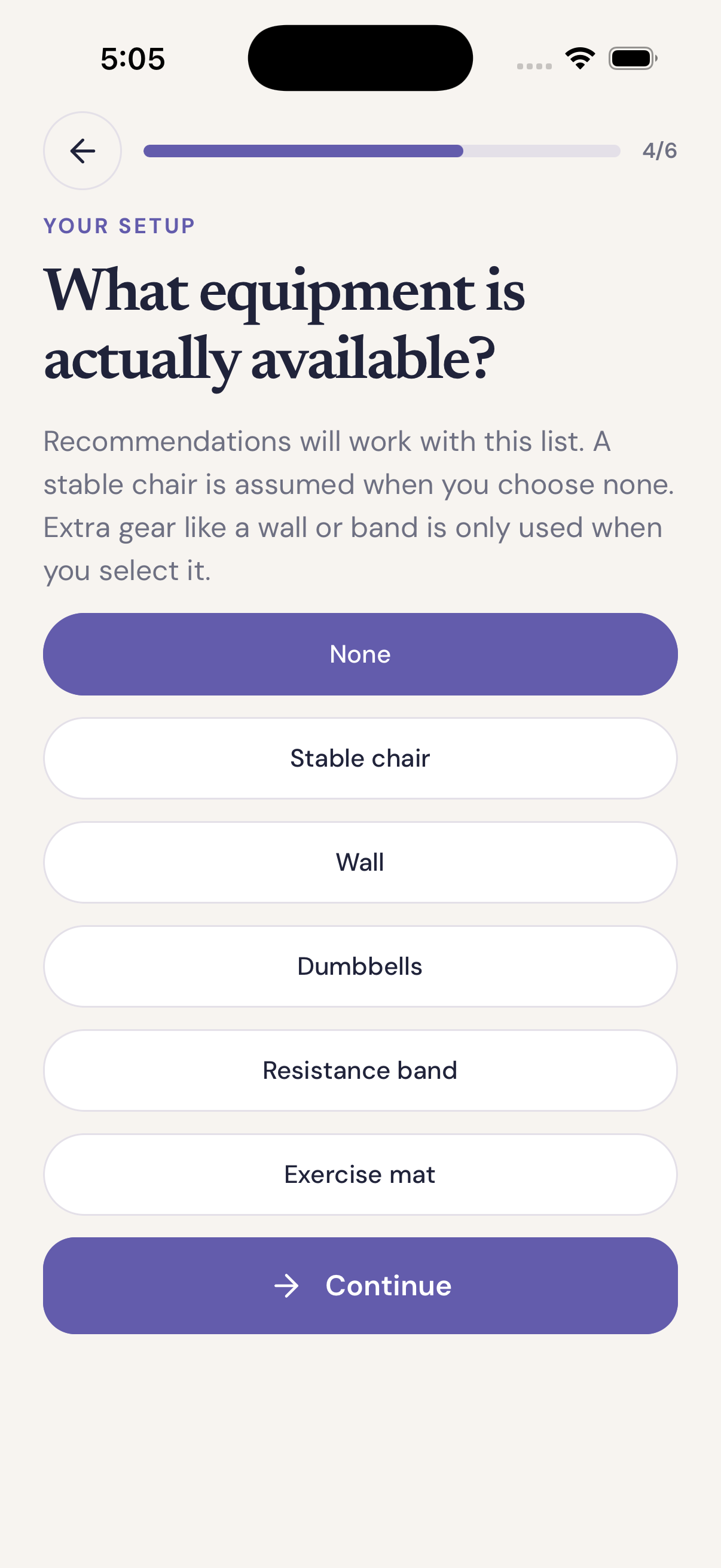The image size is (721, 1568).
Task: Pick Exercise mat from the list
Action: coord(360,1175)
